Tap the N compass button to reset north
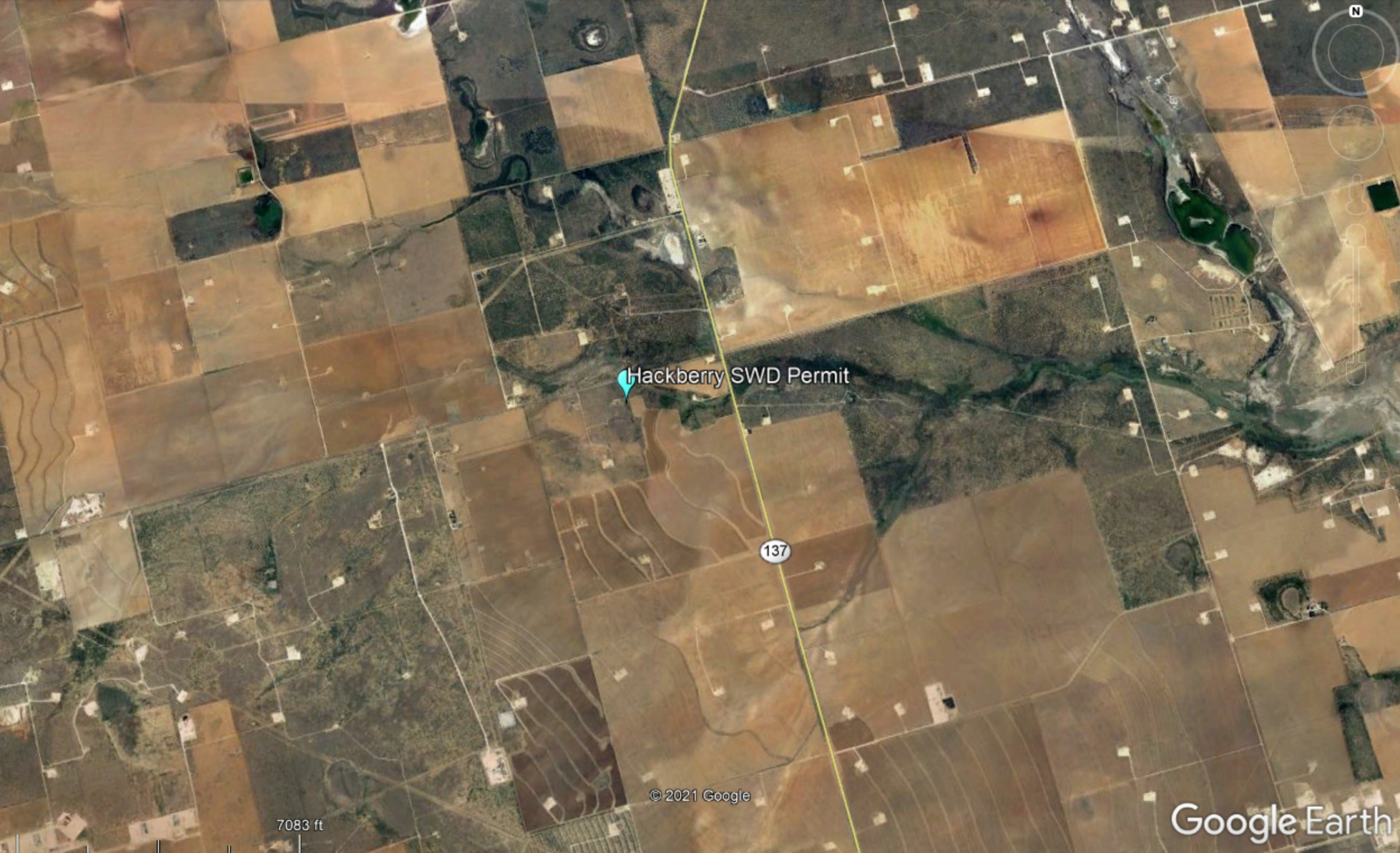Screen dimensions: 1400x853 [x=1356, y=12]
